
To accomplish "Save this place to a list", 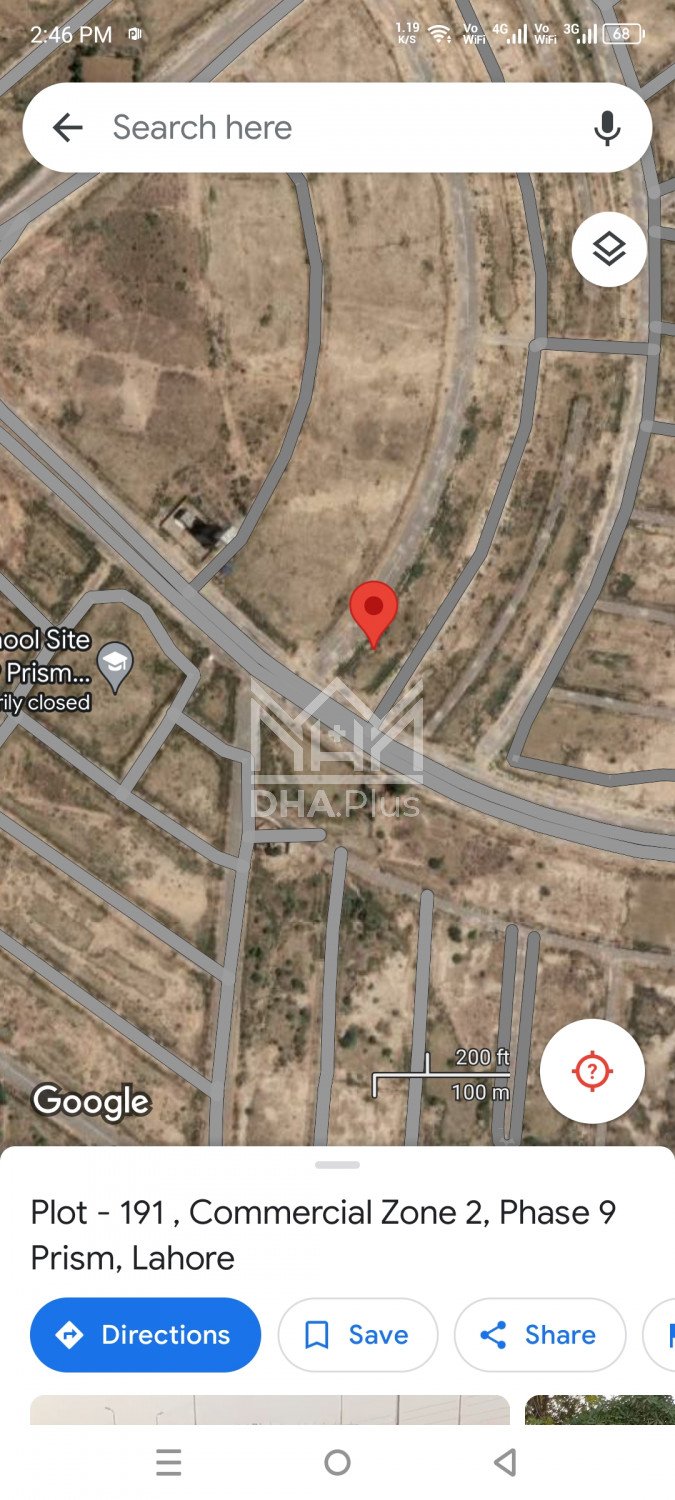I will (x=358, y=1335).
